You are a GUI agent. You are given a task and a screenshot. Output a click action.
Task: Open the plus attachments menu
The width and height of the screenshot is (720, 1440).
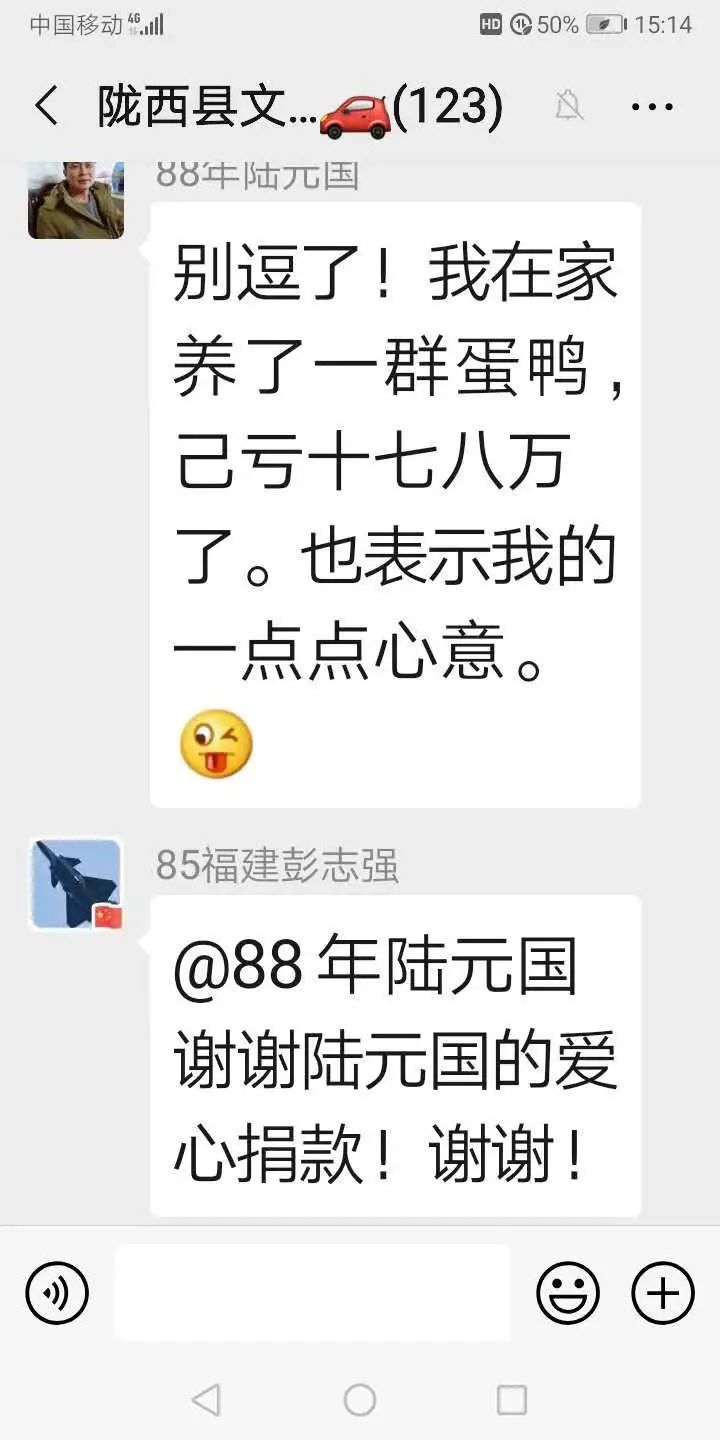(x=662, y=1293)
